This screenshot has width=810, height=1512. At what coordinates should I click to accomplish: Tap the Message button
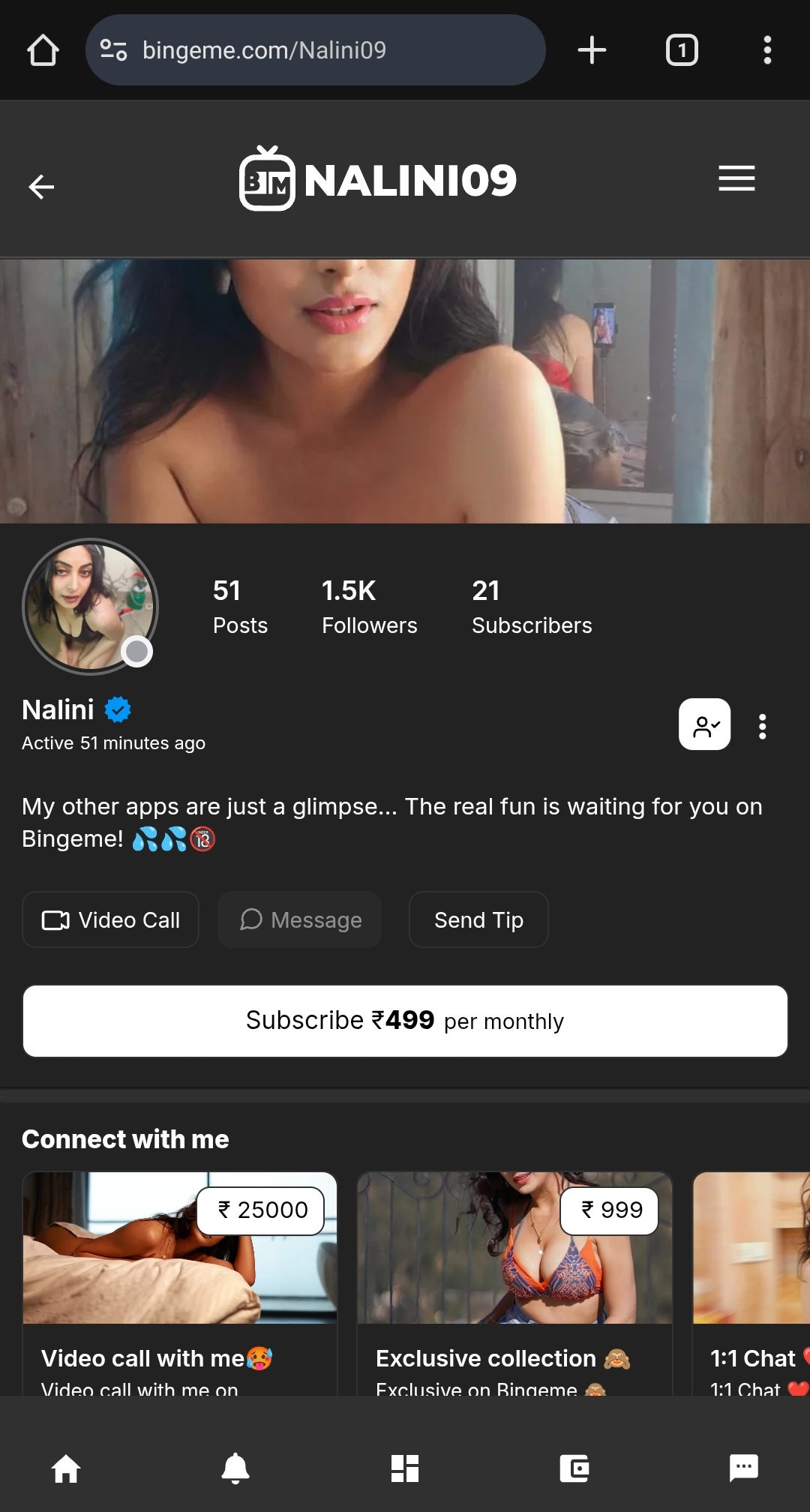[x=300, y=919]
